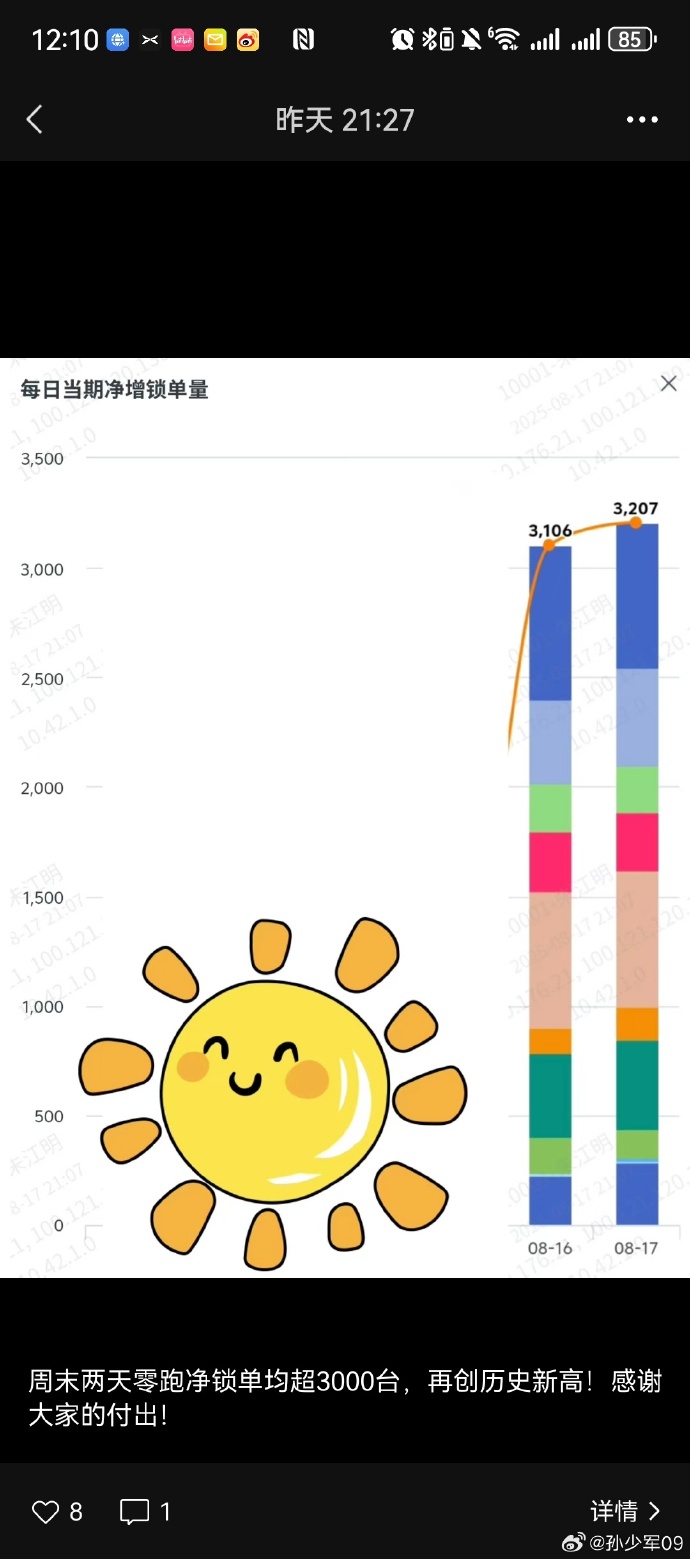Open the three-dot overflow menu
The width and height of the screenshot is (690, 1559).
642,121
